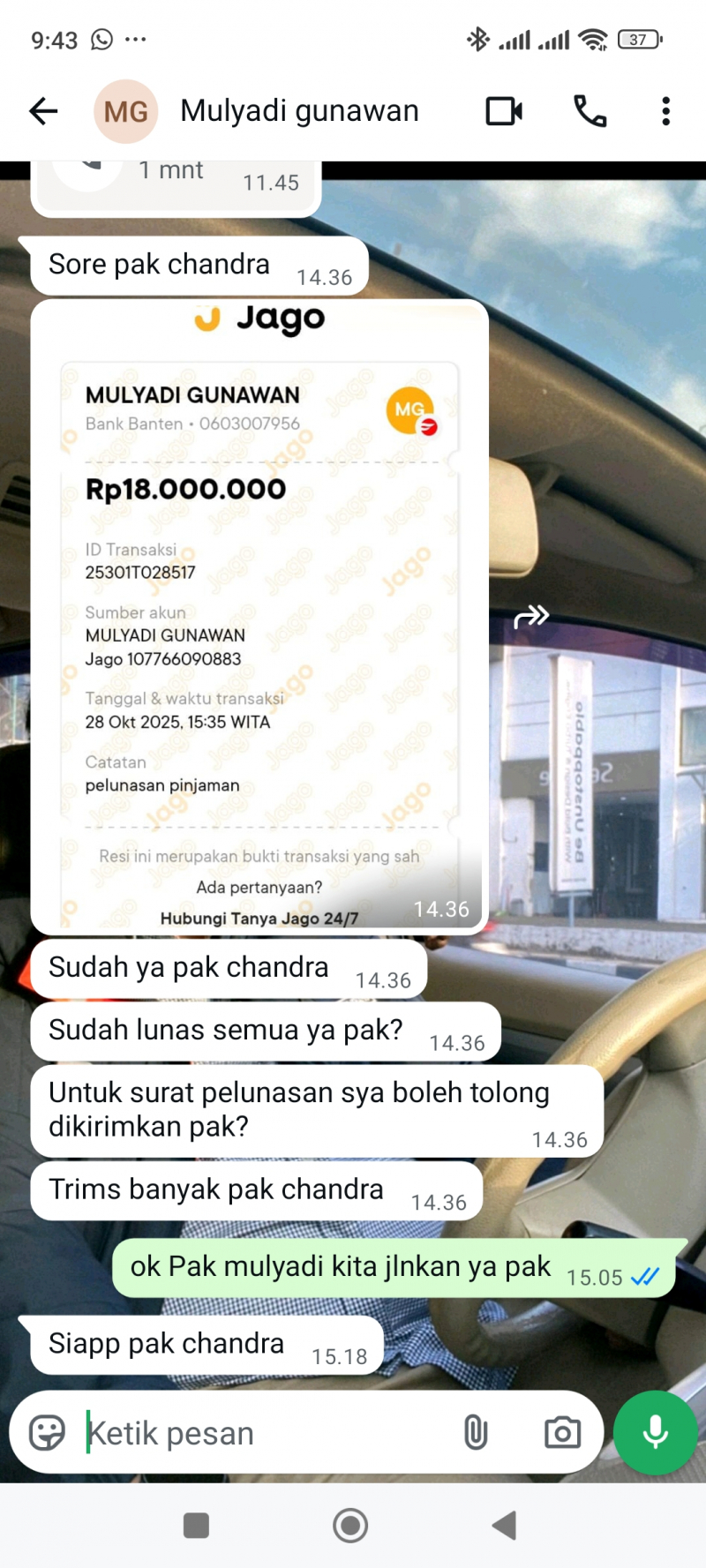706x1568 pixels.
Task: Start a video call with Mulyadi
Action: point(504,111)
